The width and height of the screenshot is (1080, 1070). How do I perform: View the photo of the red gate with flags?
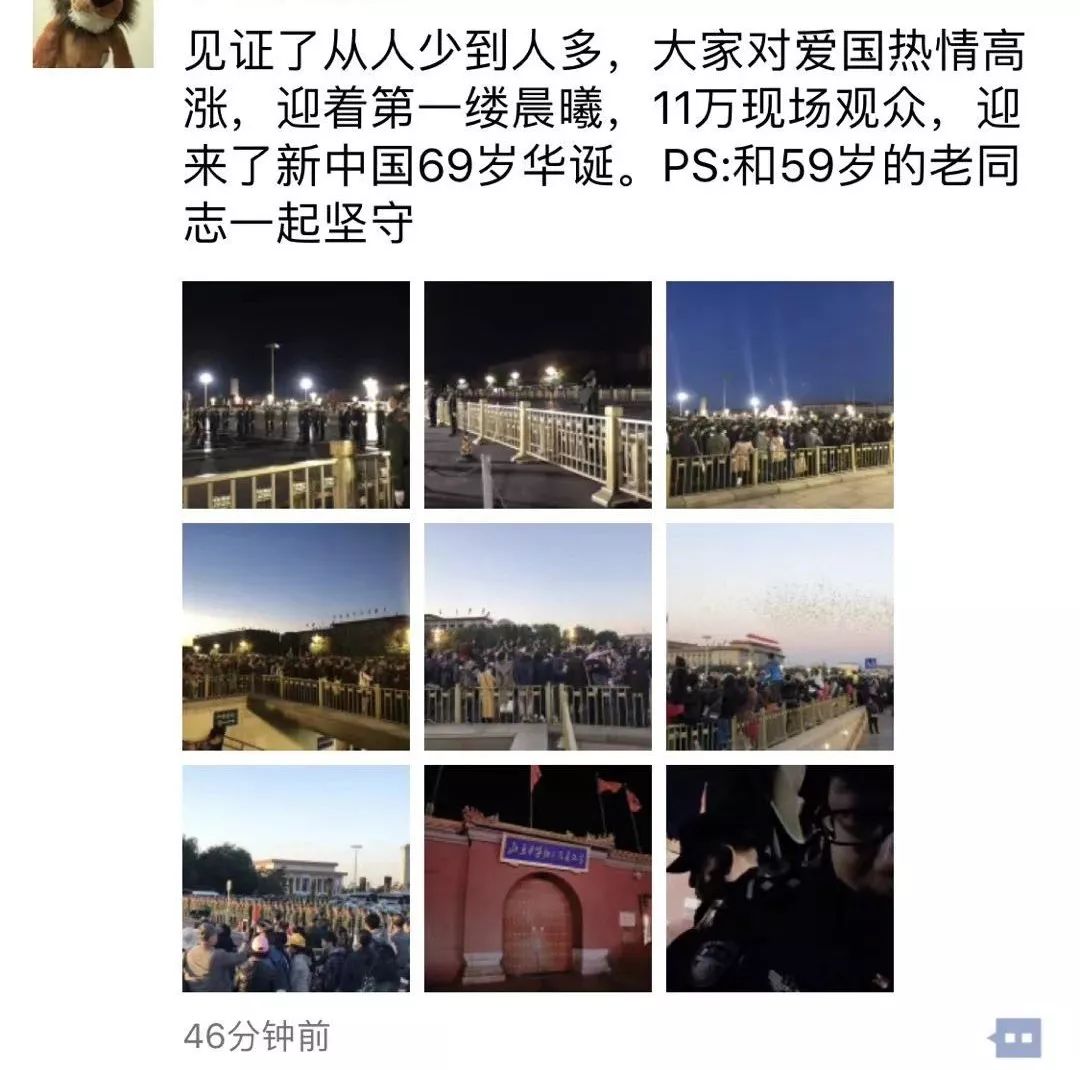(x=538, y=878)
